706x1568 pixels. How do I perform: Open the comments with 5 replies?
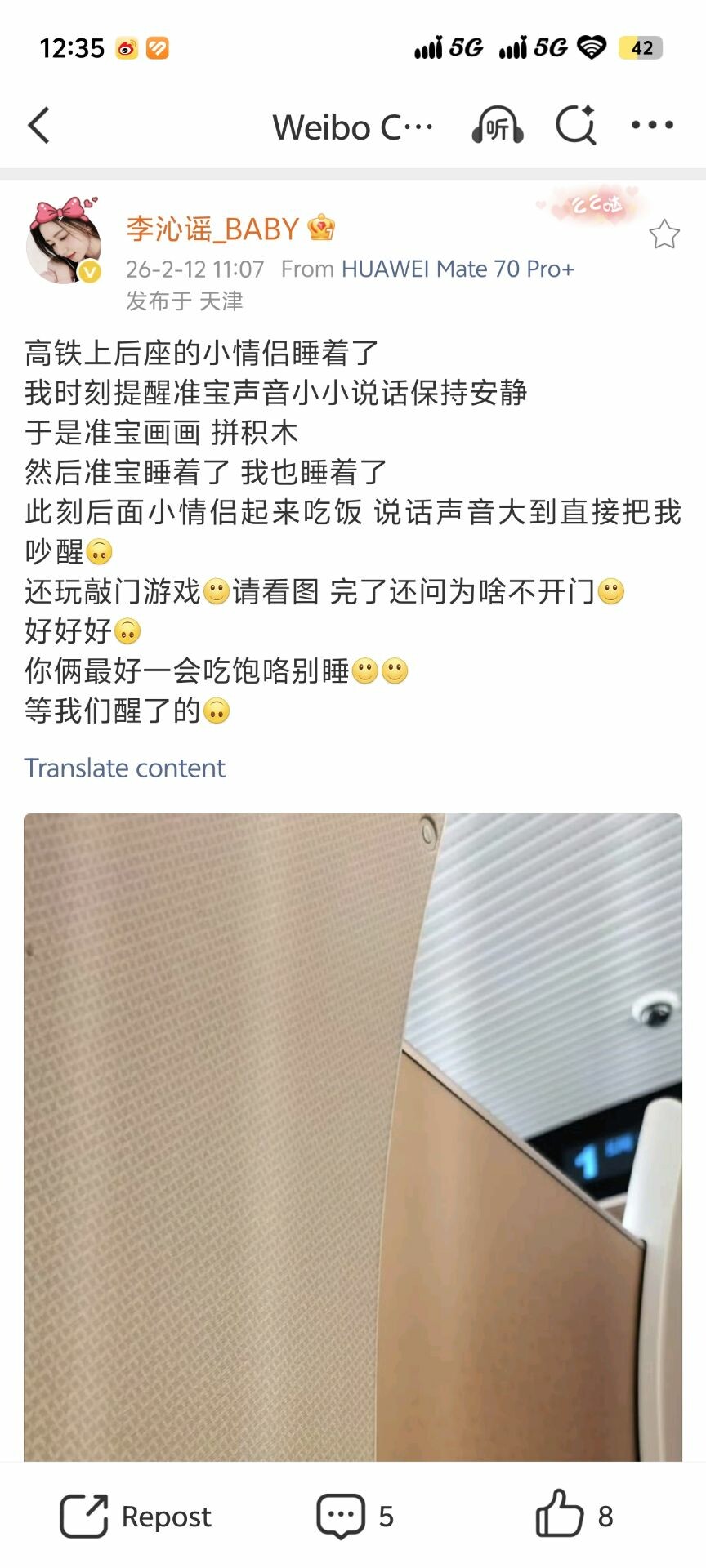pos(355,1517)
